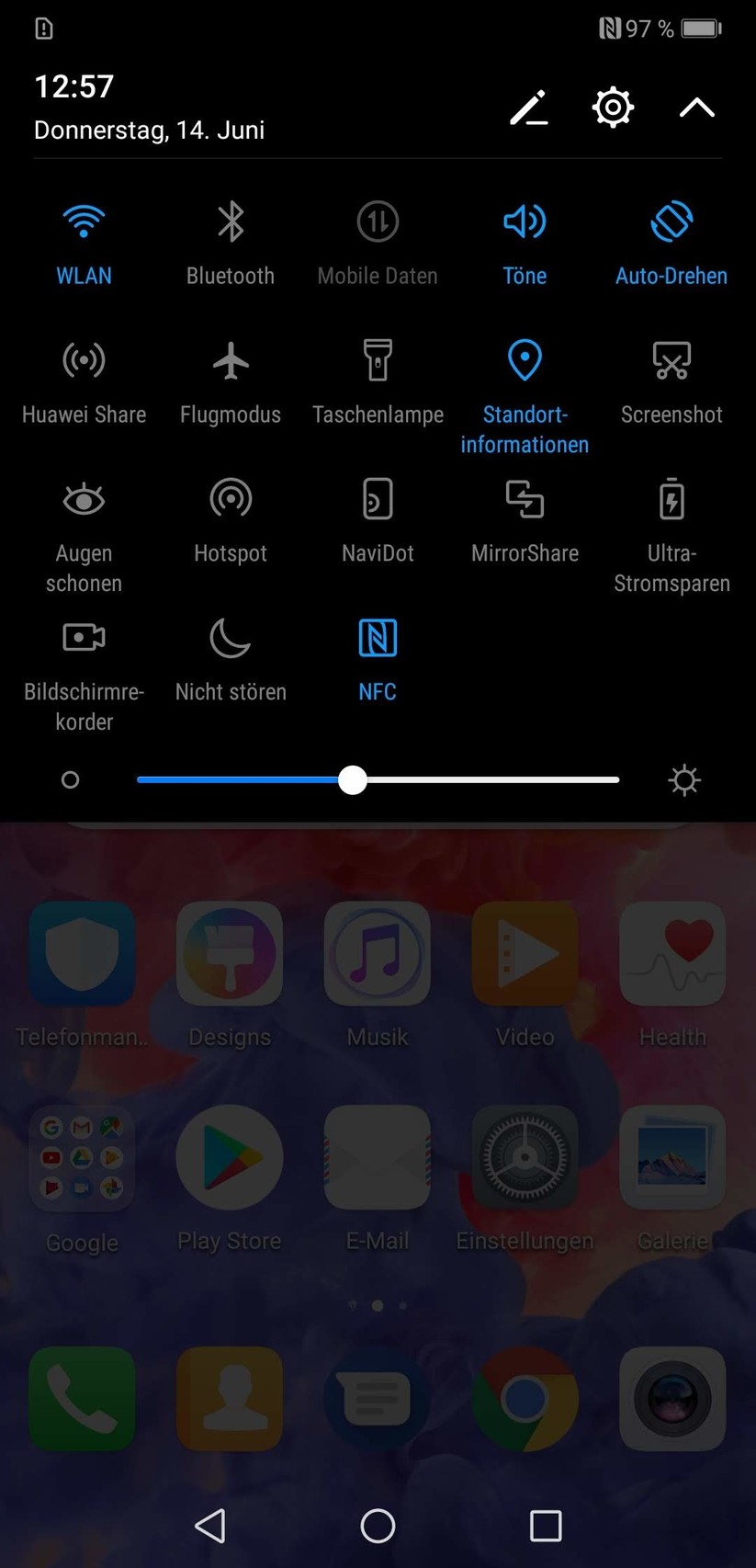Take a screenshot with the Screenshot tile
Screen dimensions: 756x1568
(x=671, y=361)
